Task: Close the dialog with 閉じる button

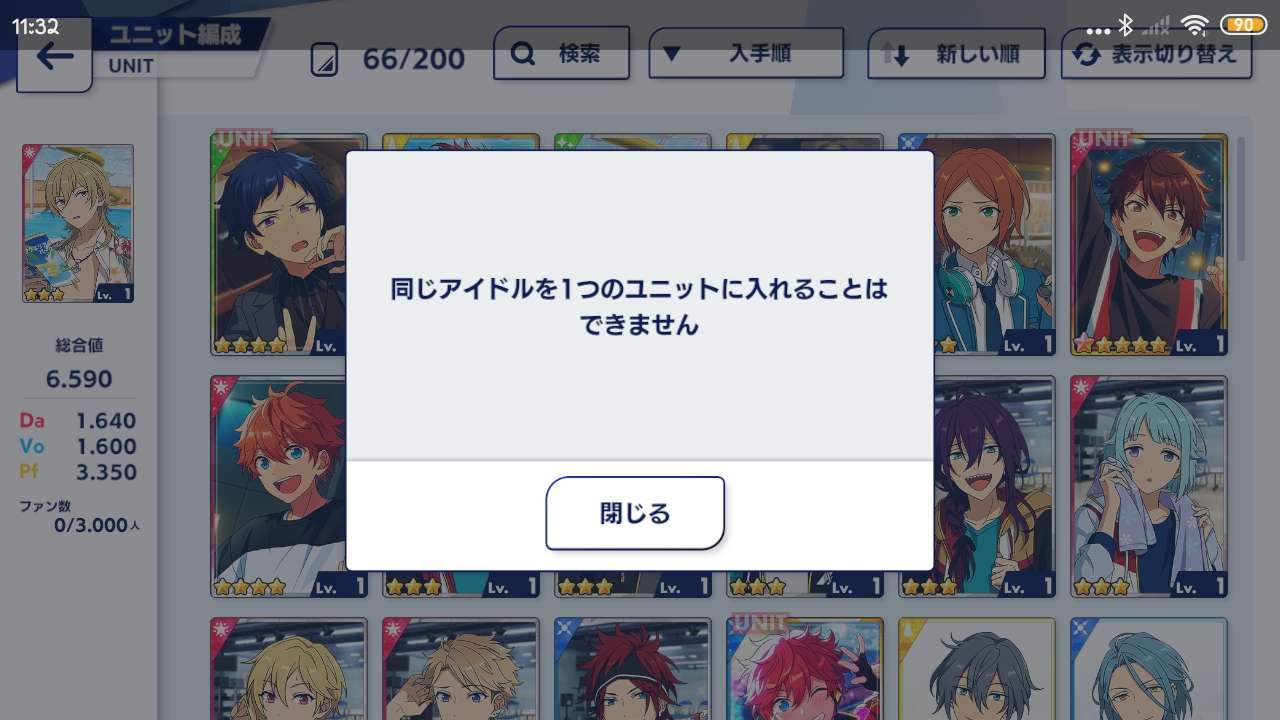Action: [x=635, y=513]
